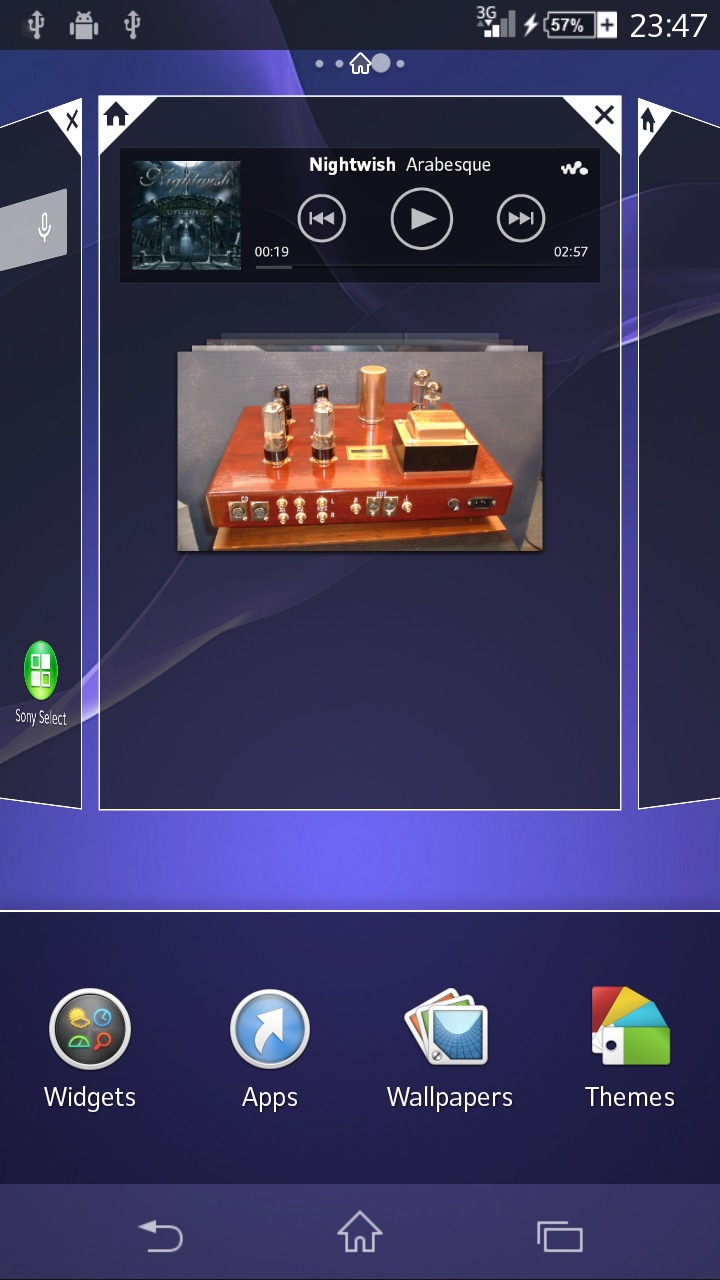Go back to the previous track

pos(322,218)
